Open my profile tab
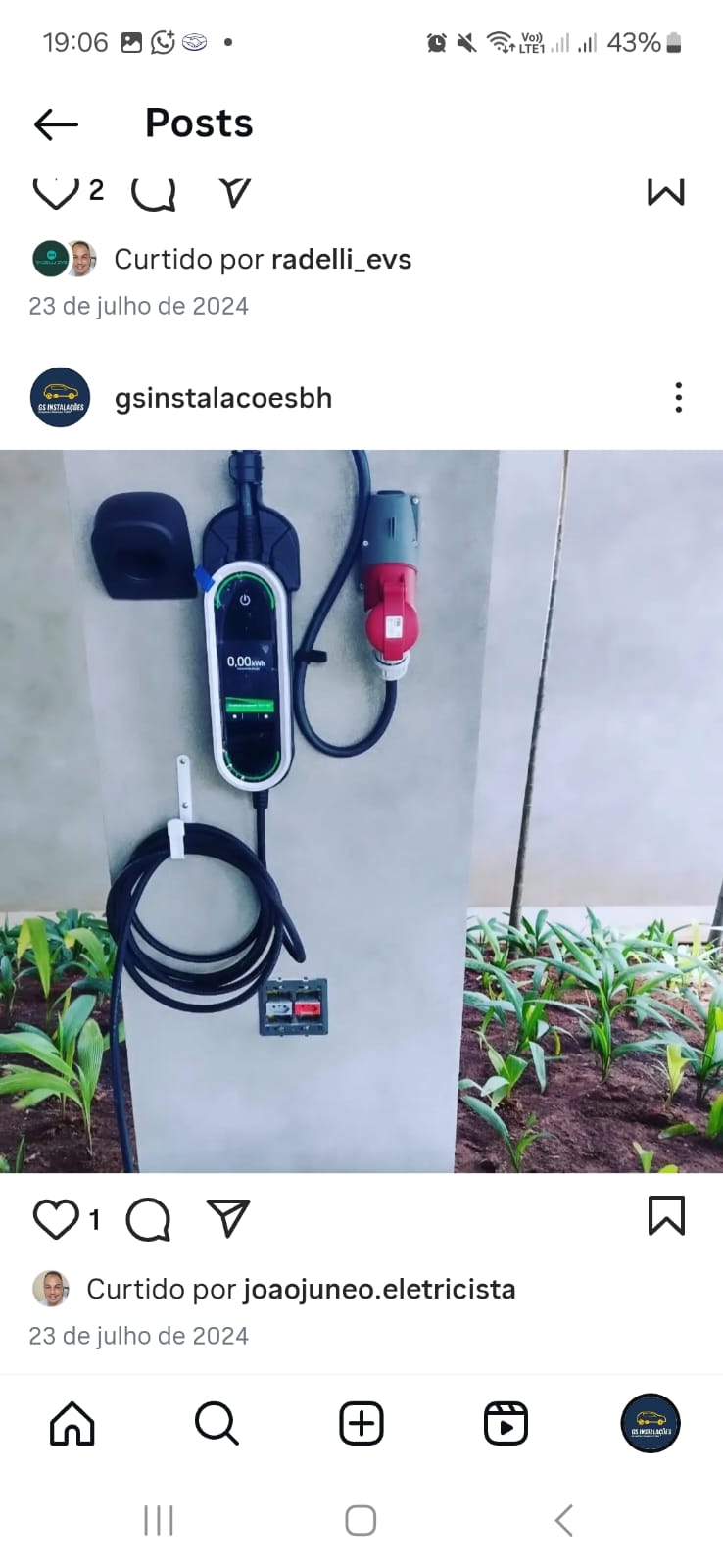 point(651,1423)
